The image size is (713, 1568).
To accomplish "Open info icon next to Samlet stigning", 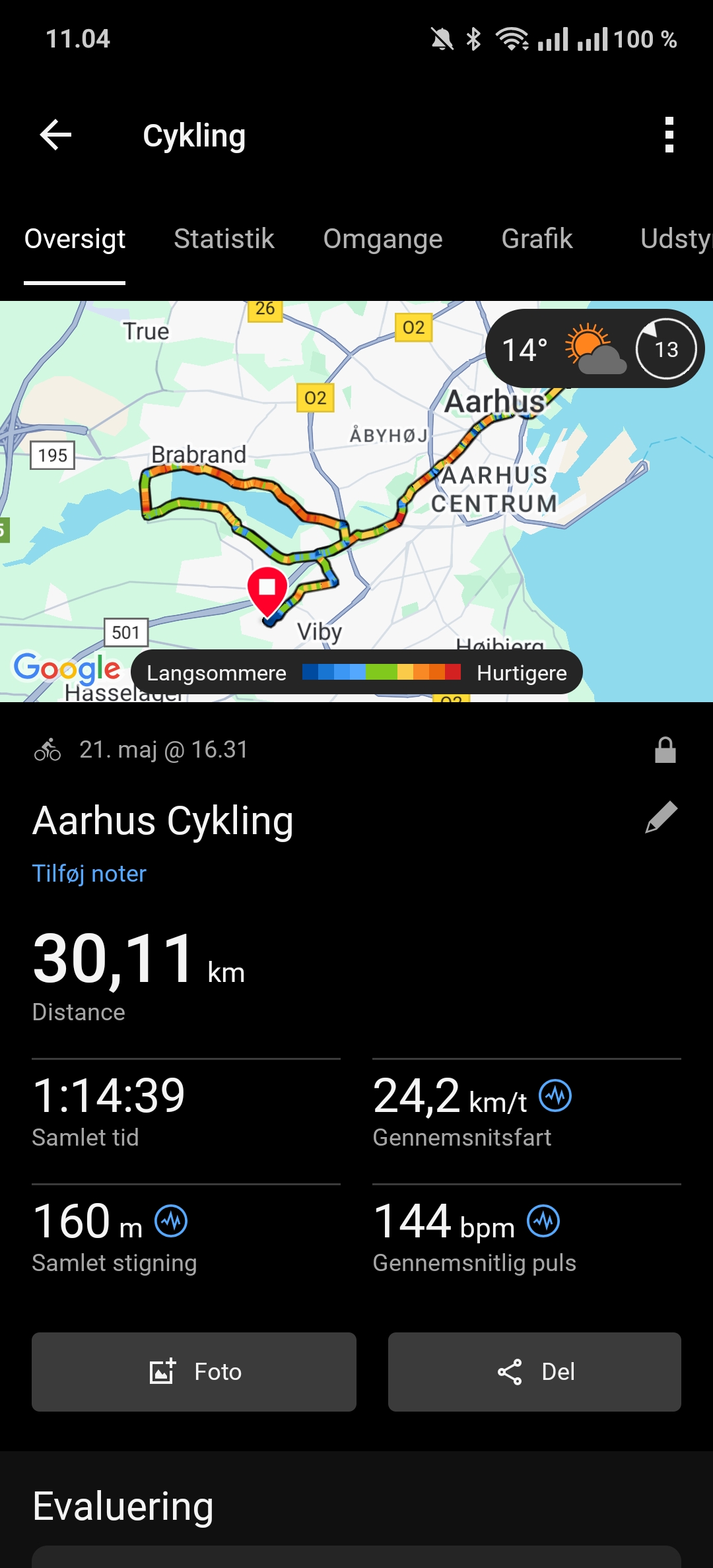I will (171, 1222).
